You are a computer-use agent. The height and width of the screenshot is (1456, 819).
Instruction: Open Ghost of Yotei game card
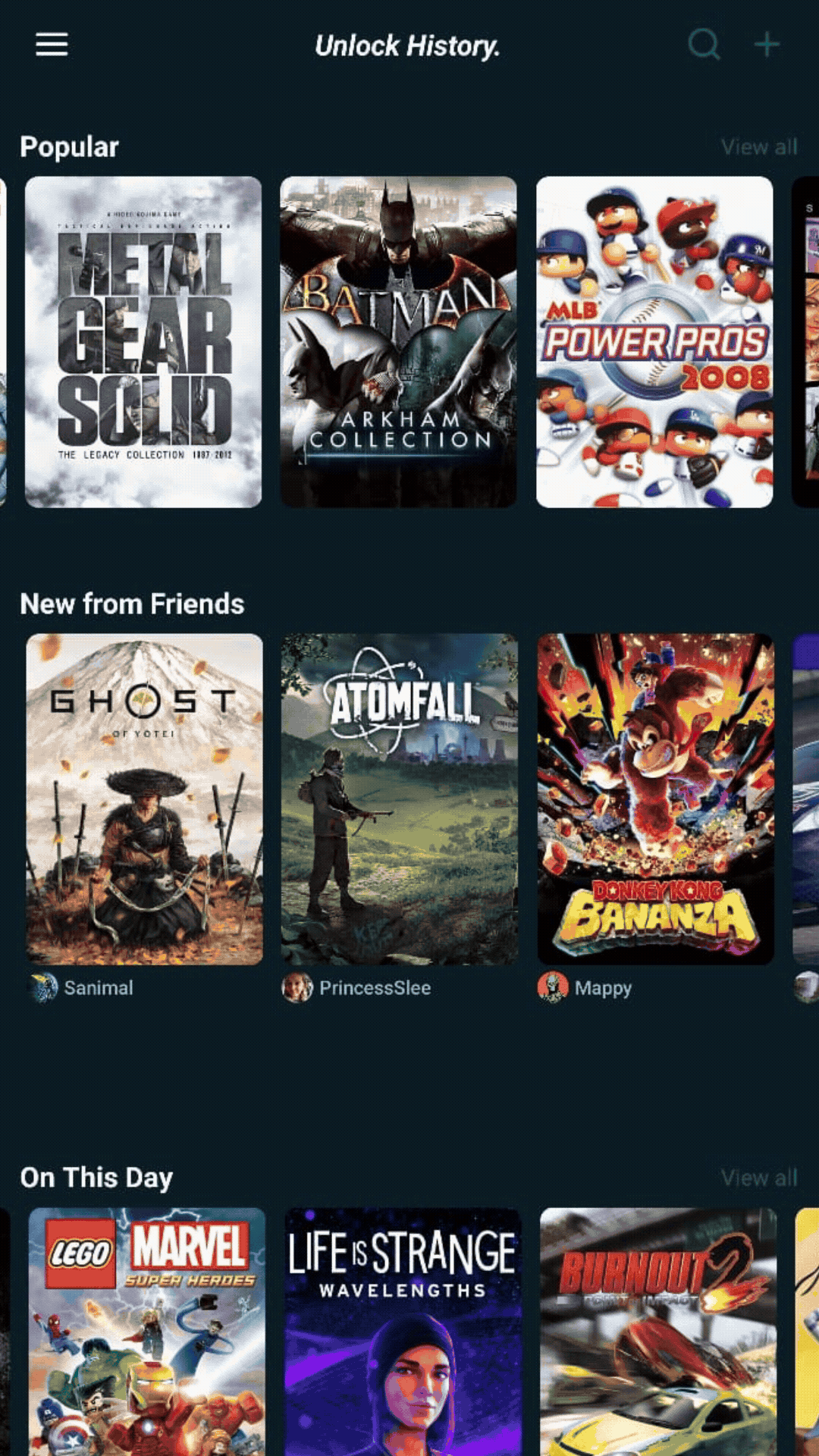[x=144, y=799]
